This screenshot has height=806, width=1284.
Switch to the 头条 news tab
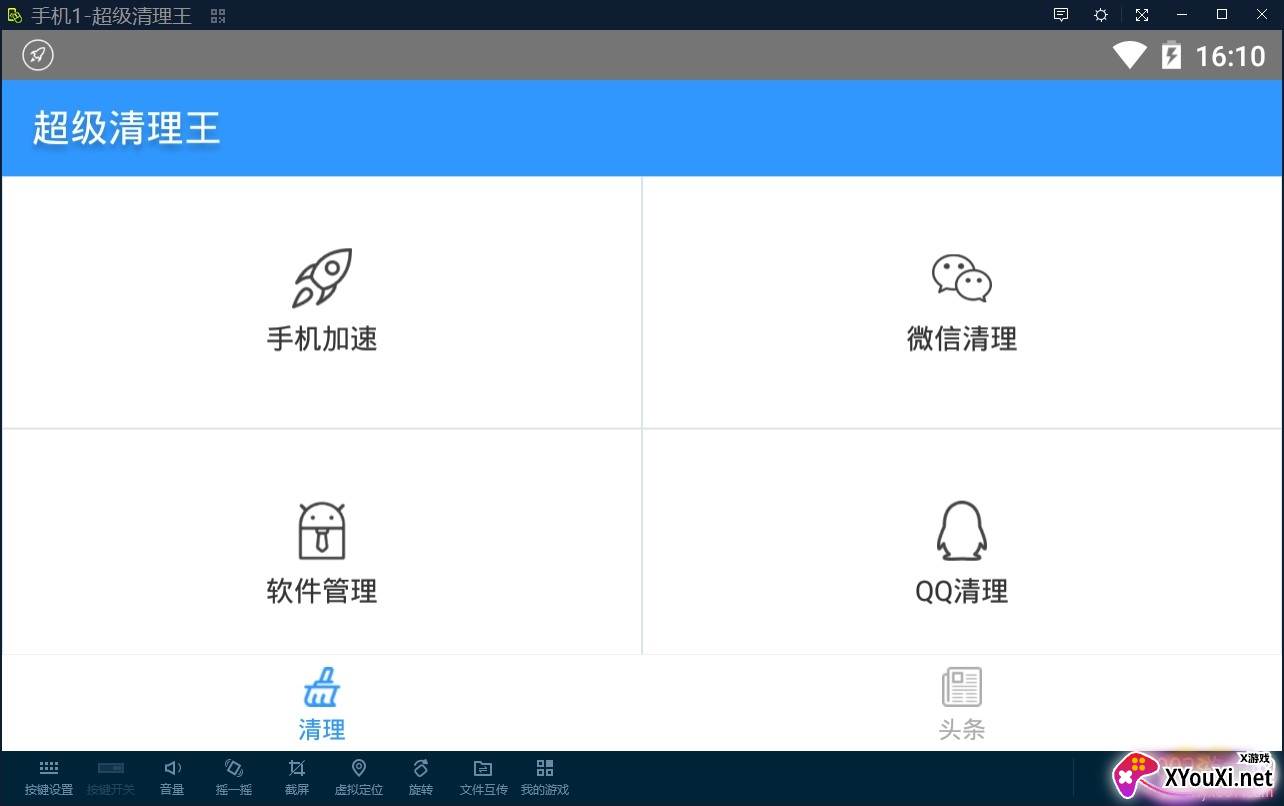click(961, 703)
